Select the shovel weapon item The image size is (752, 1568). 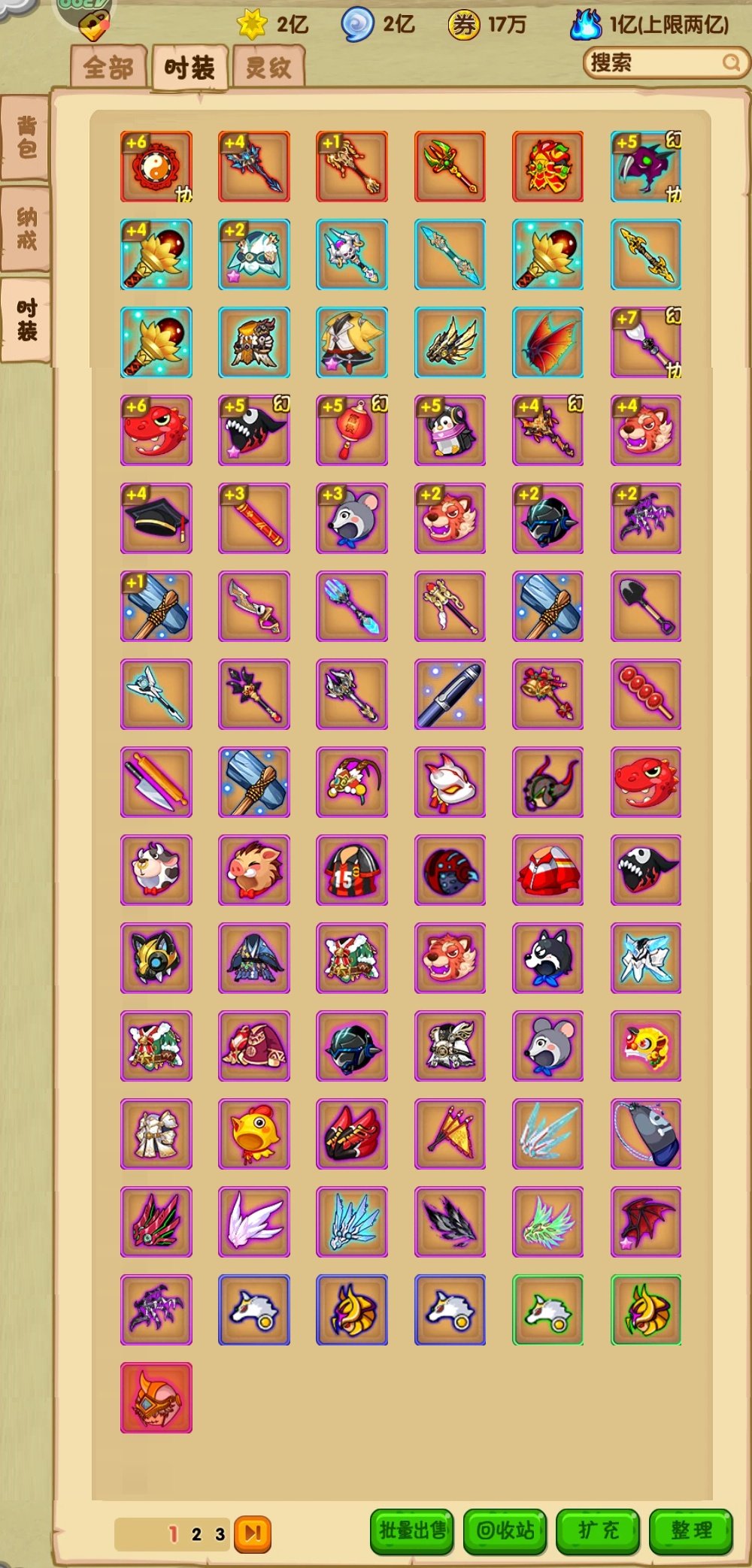(646, 606)
